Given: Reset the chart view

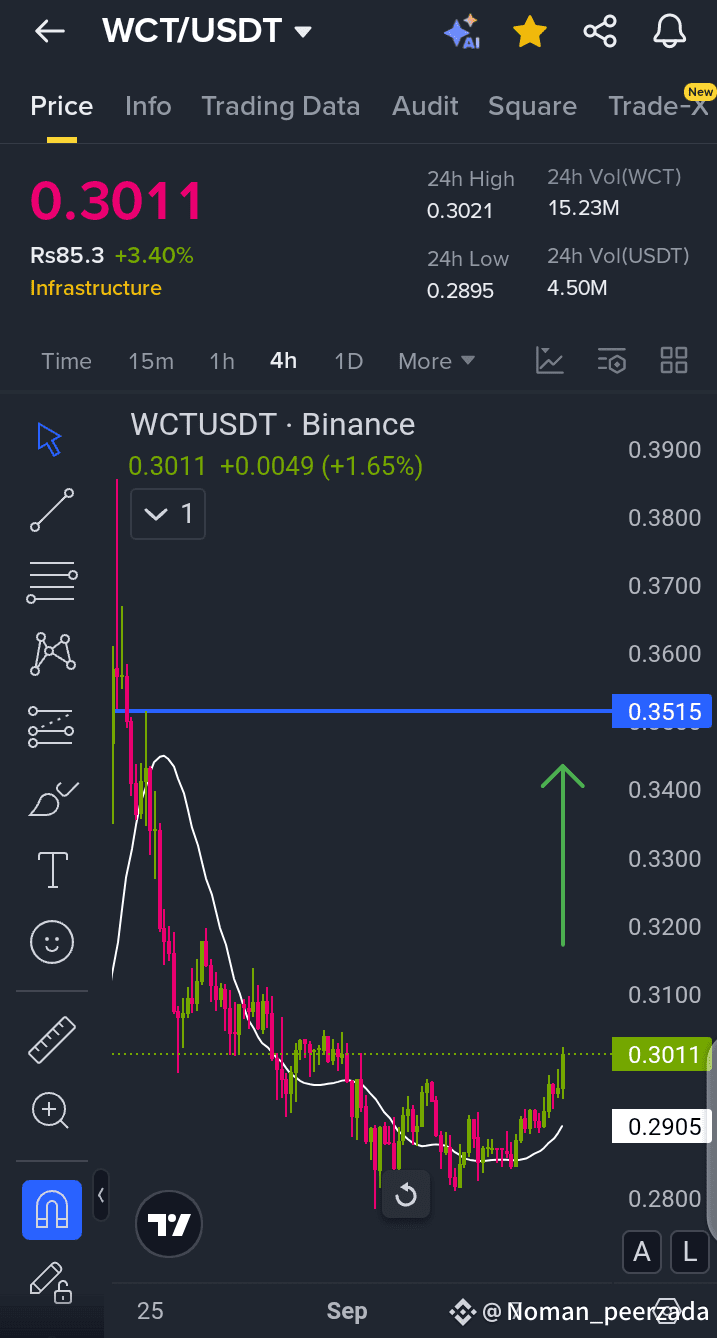Looking at the screenshot, I should (x=406, y=1195).
